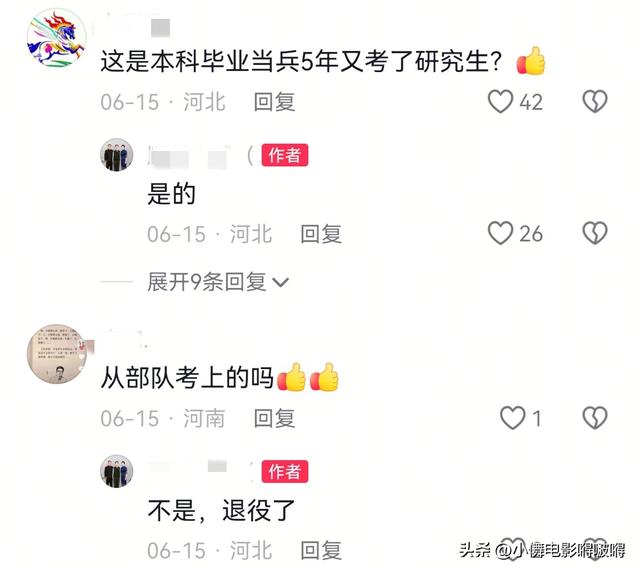Expand 展开9条回复
Screen dimensions: 640x573
[218, 282]
